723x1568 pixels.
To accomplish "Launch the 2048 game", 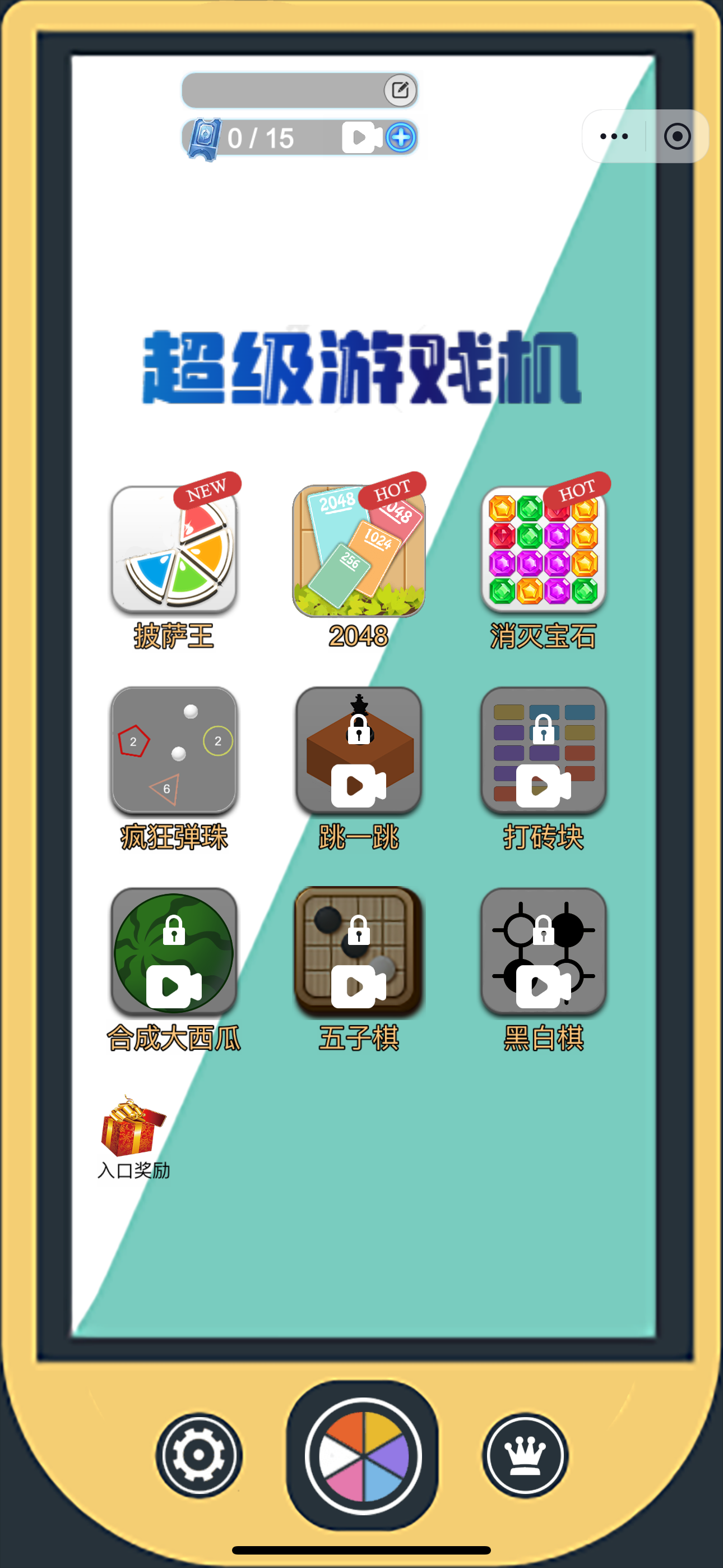I will [359, 550].
